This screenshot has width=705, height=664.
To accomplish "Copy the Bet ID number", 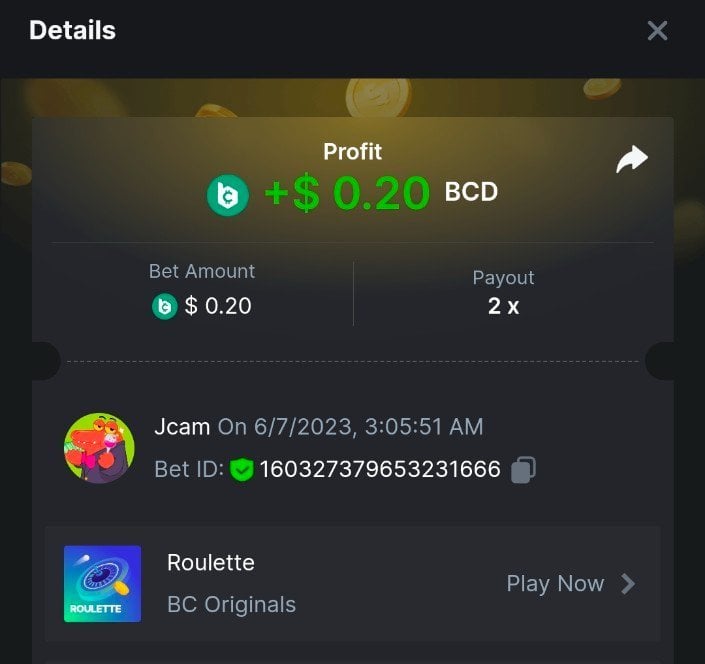I will pyautogui.click(x=524, y=469).
